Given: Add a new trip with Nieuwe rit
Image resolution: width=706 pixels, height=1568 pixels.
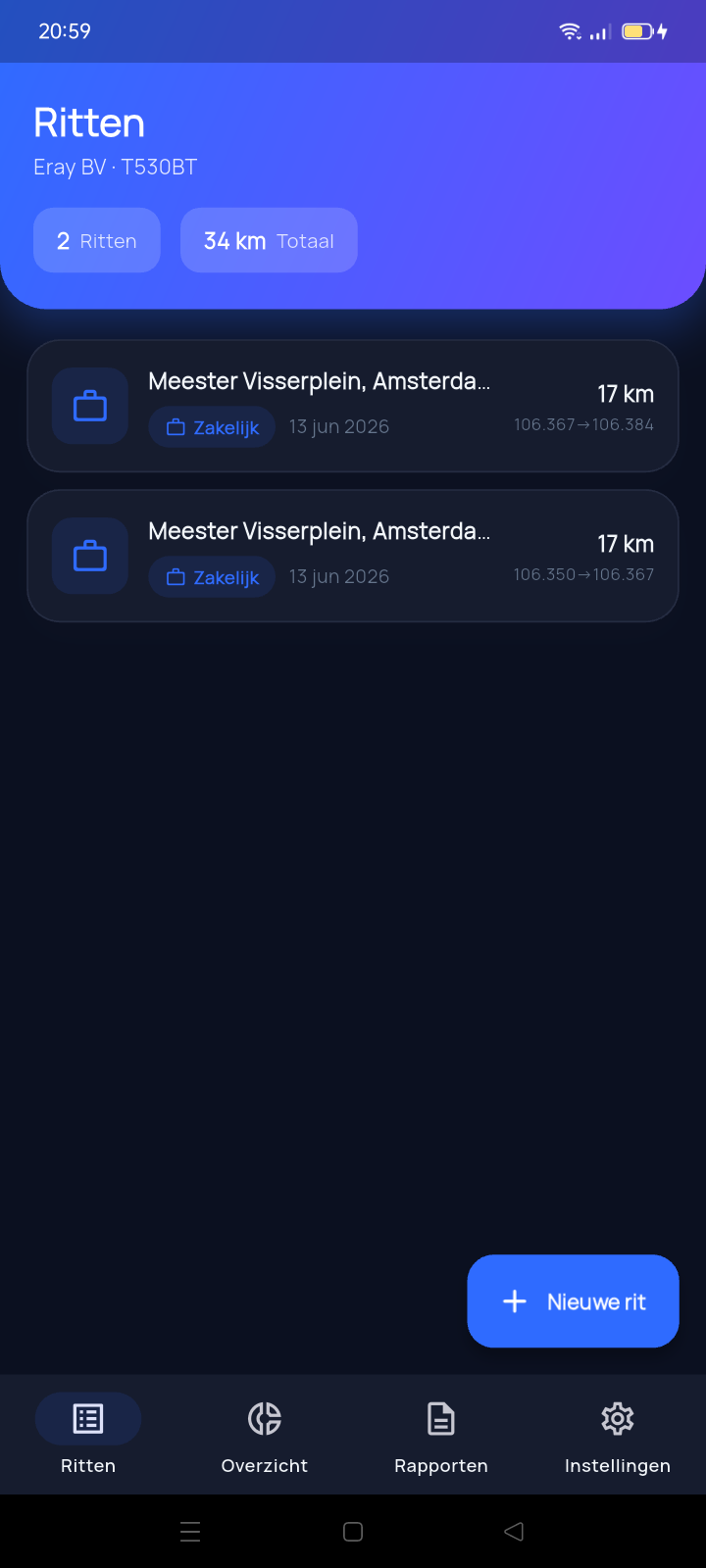Looking at the screenshot, I should tap(573, 1301).
